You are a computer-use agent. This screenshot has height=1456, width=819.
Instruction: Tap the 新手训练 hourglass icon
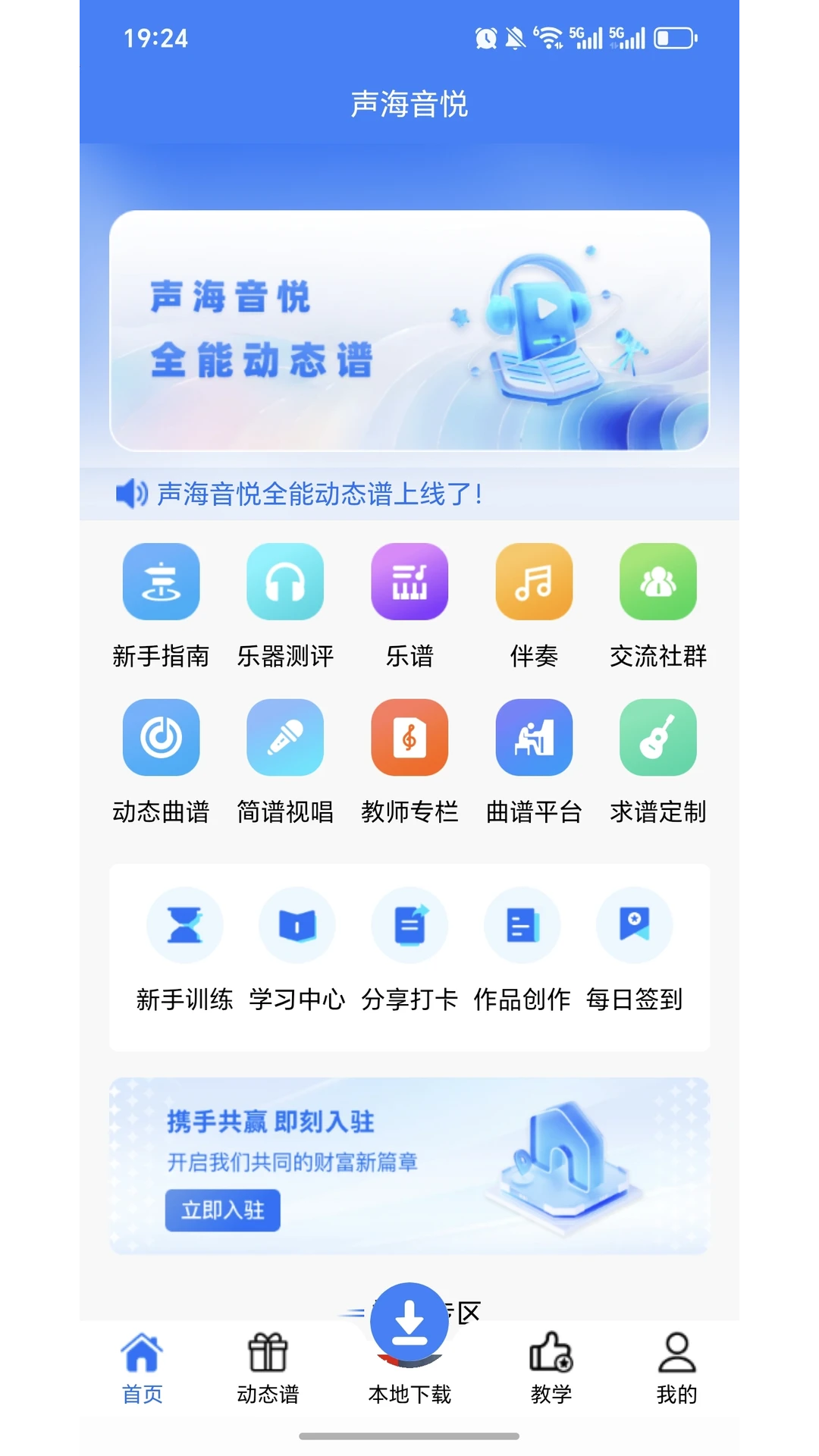click(x=184, y=925)
